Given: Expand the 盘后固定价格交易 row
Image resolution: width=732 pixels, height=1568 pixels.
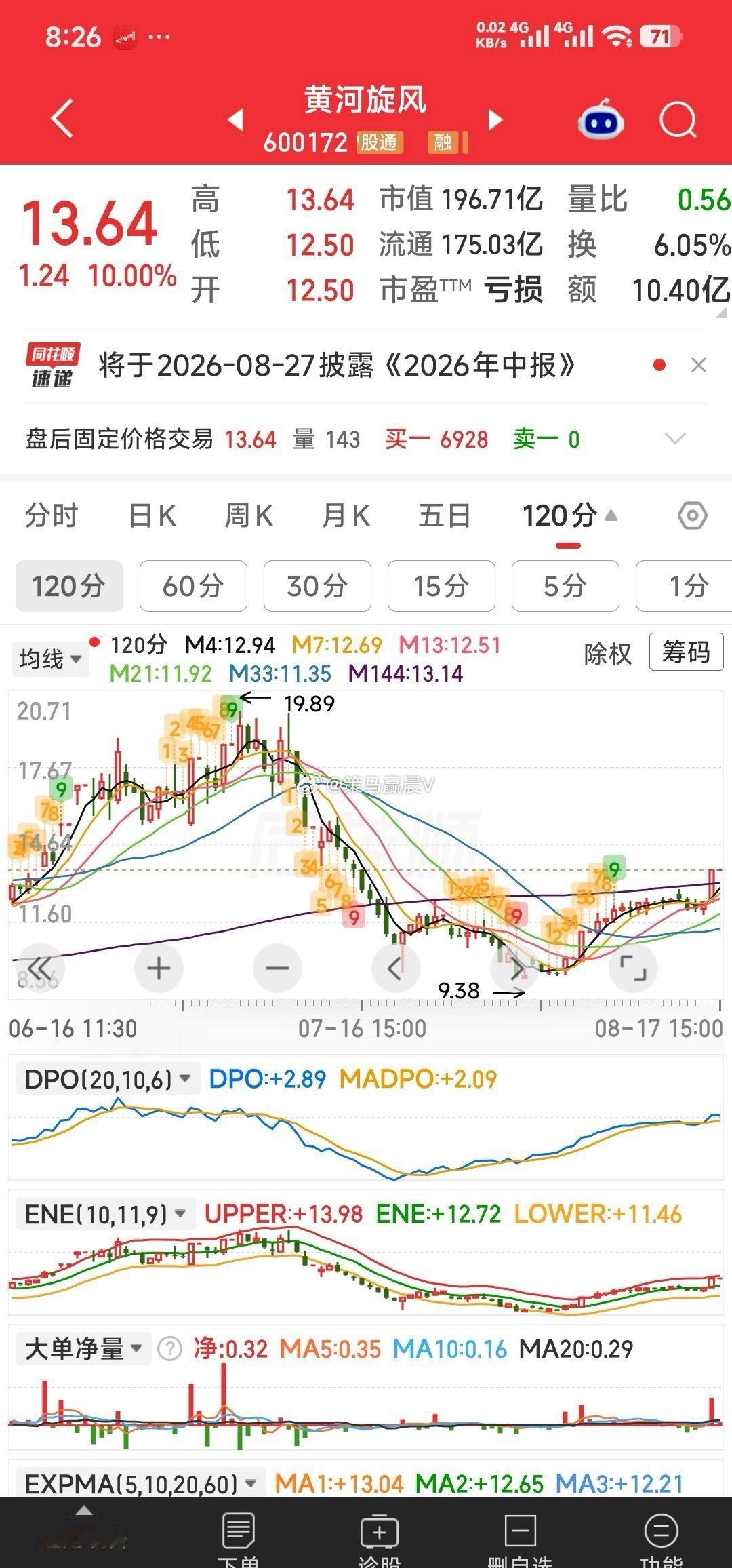Looking at the screenshot, I should [366, 439].
